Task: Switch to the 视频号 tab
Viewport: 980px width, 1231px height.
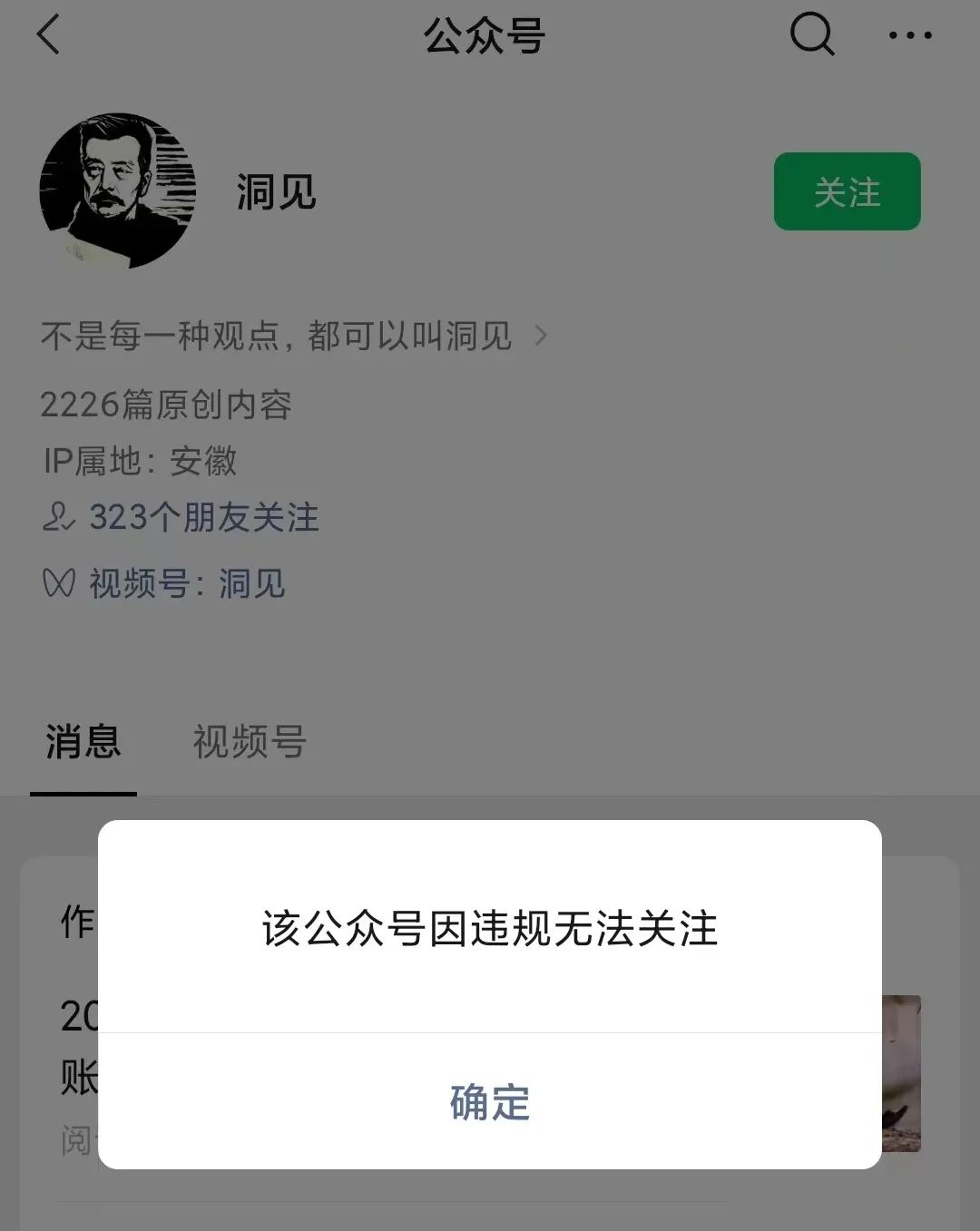Action: point(250,741)
